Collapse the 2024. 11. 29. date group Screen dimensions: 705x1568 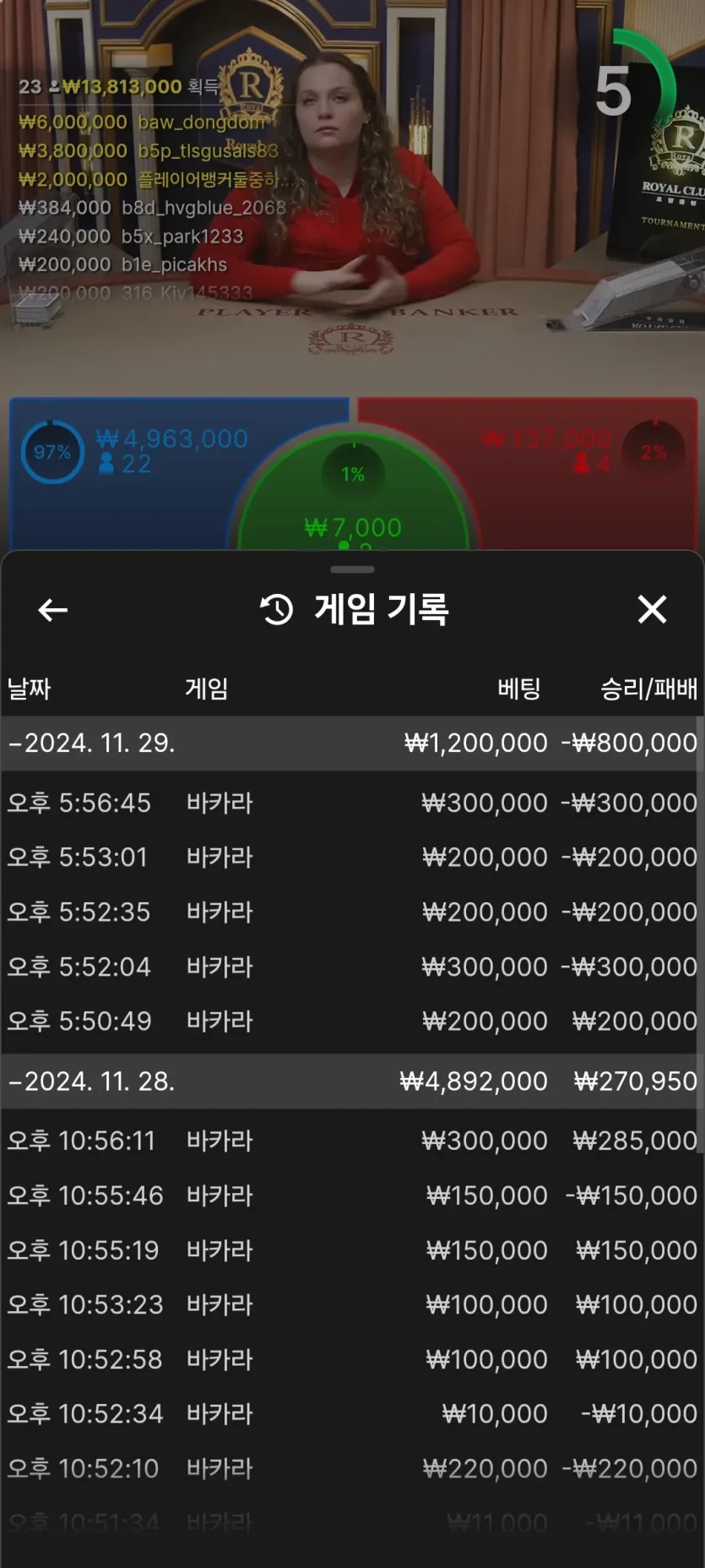[x=91, y=743]
